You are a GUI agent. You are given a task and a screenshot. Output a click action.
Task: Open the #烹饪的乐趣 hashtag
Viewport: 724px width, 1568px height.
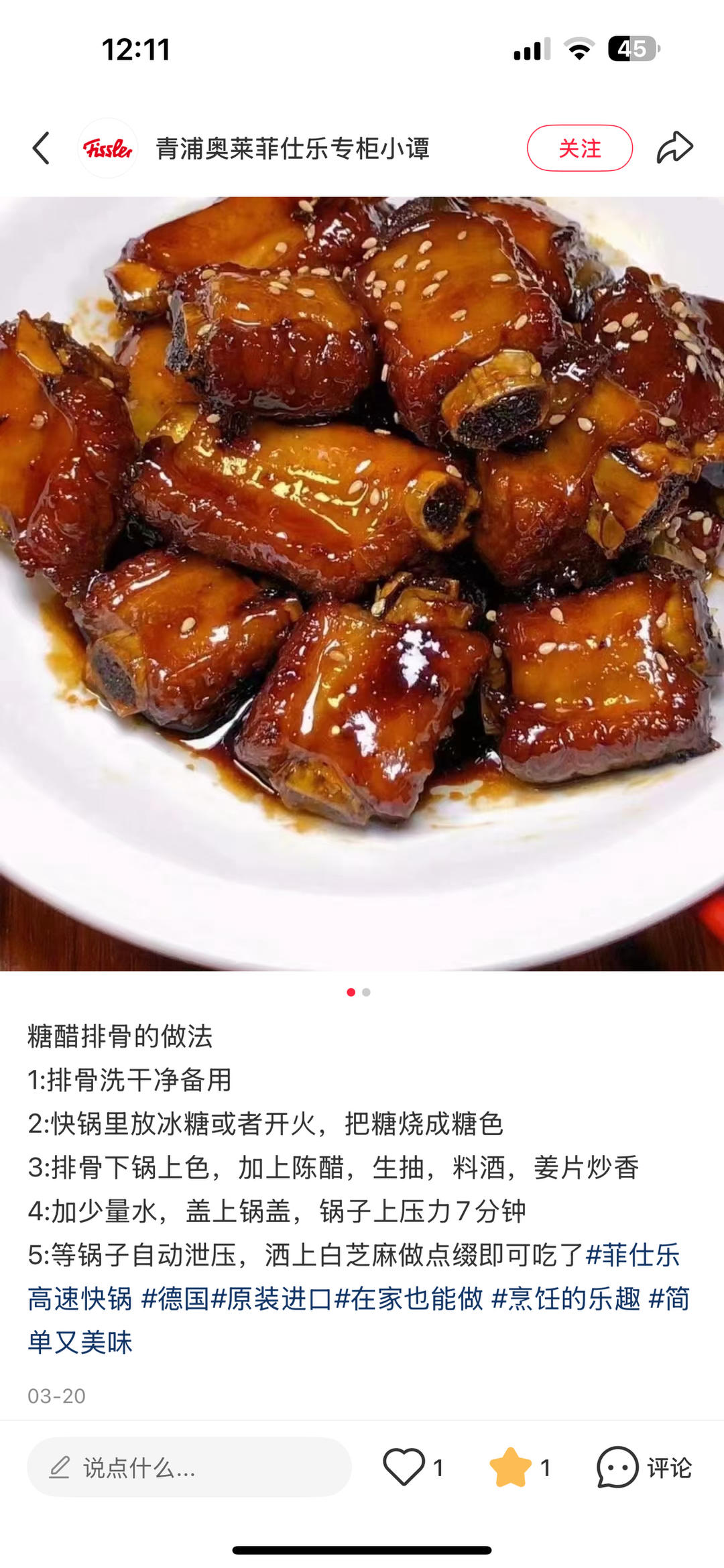pos(566,1299)
